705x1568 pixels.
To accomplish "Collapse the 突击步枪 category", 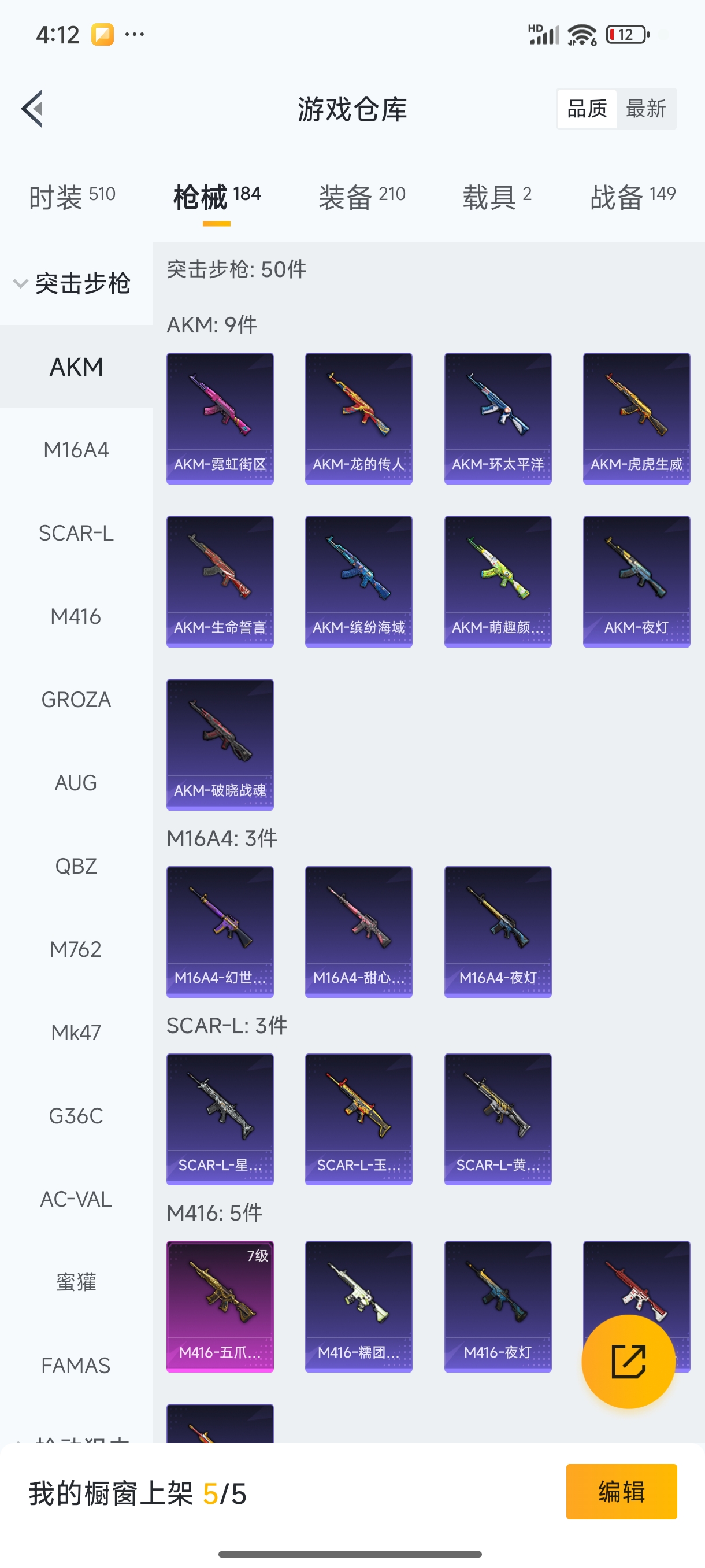I will (73, 284).
